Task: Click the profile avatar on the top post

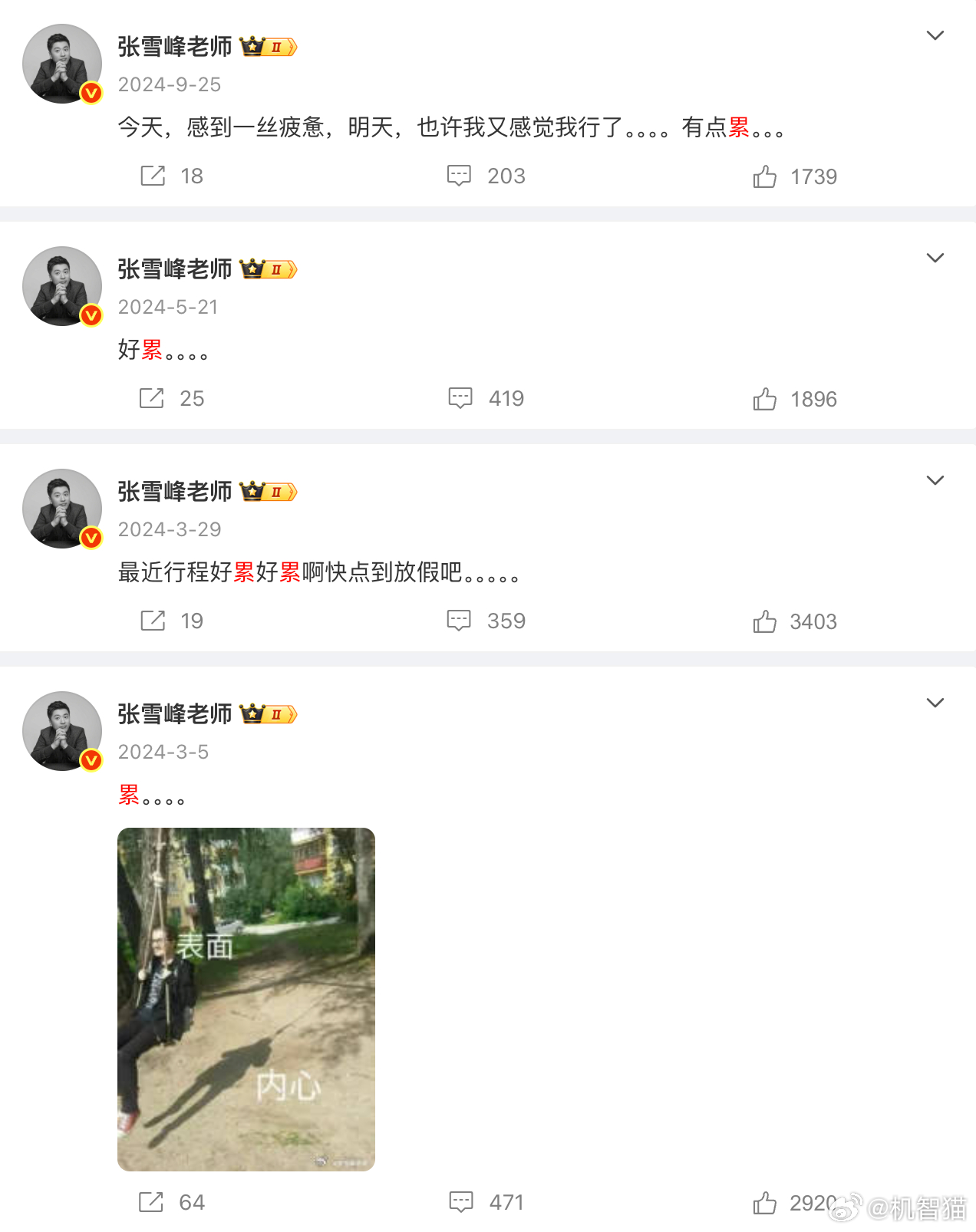Action: [62, 64]
